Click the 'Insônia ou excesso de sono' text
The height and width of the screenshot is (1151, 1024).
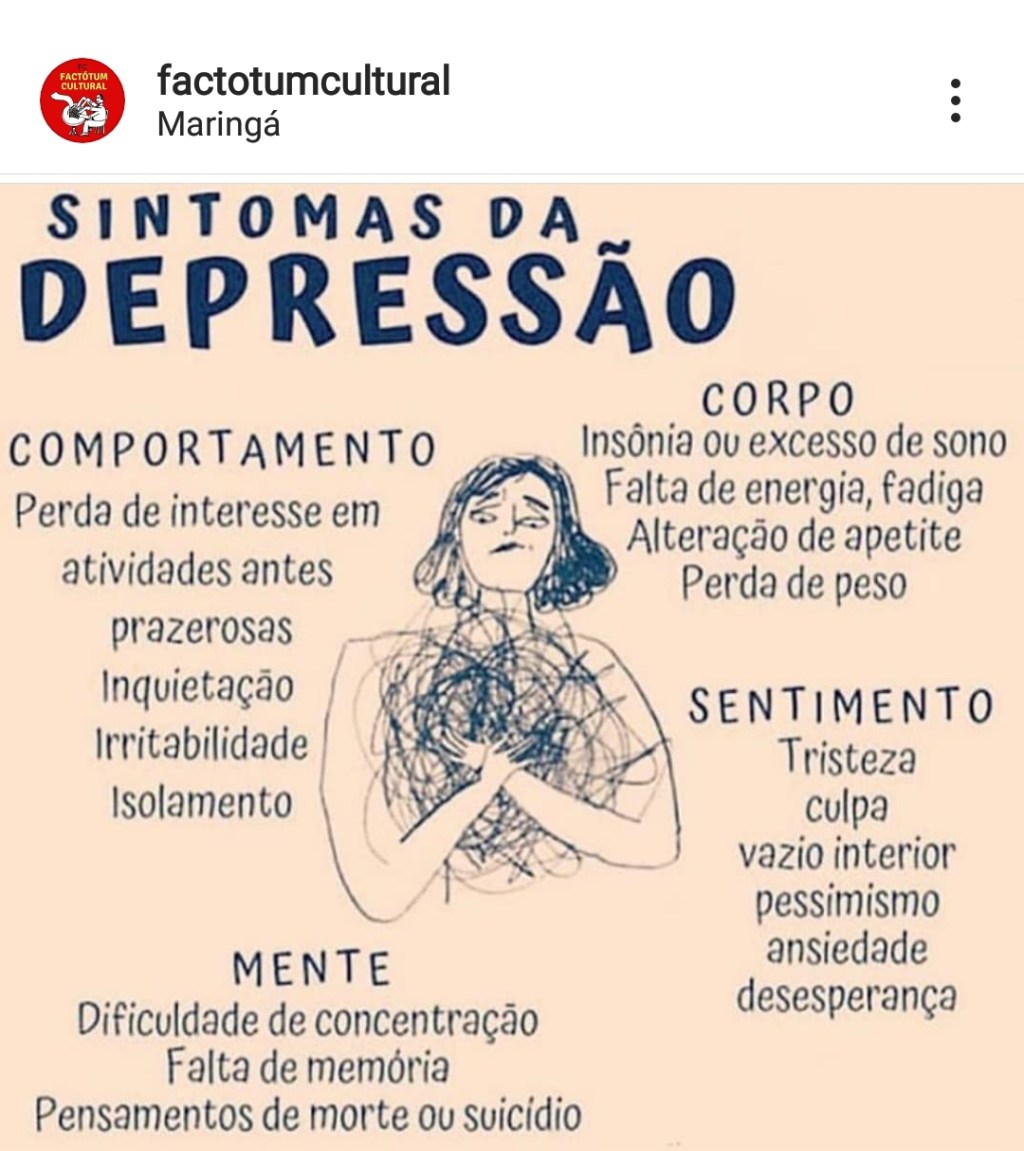tap(795, 443)
